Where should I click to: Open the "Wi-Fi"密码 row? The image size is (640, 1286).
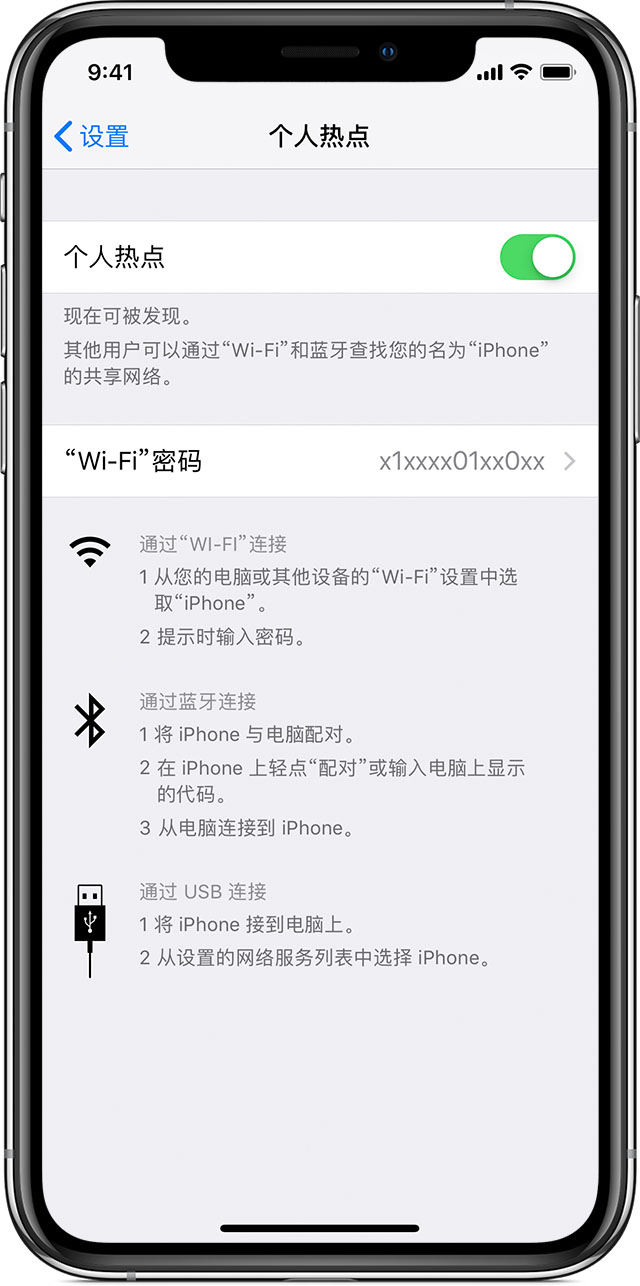click(x=320, y=461)
